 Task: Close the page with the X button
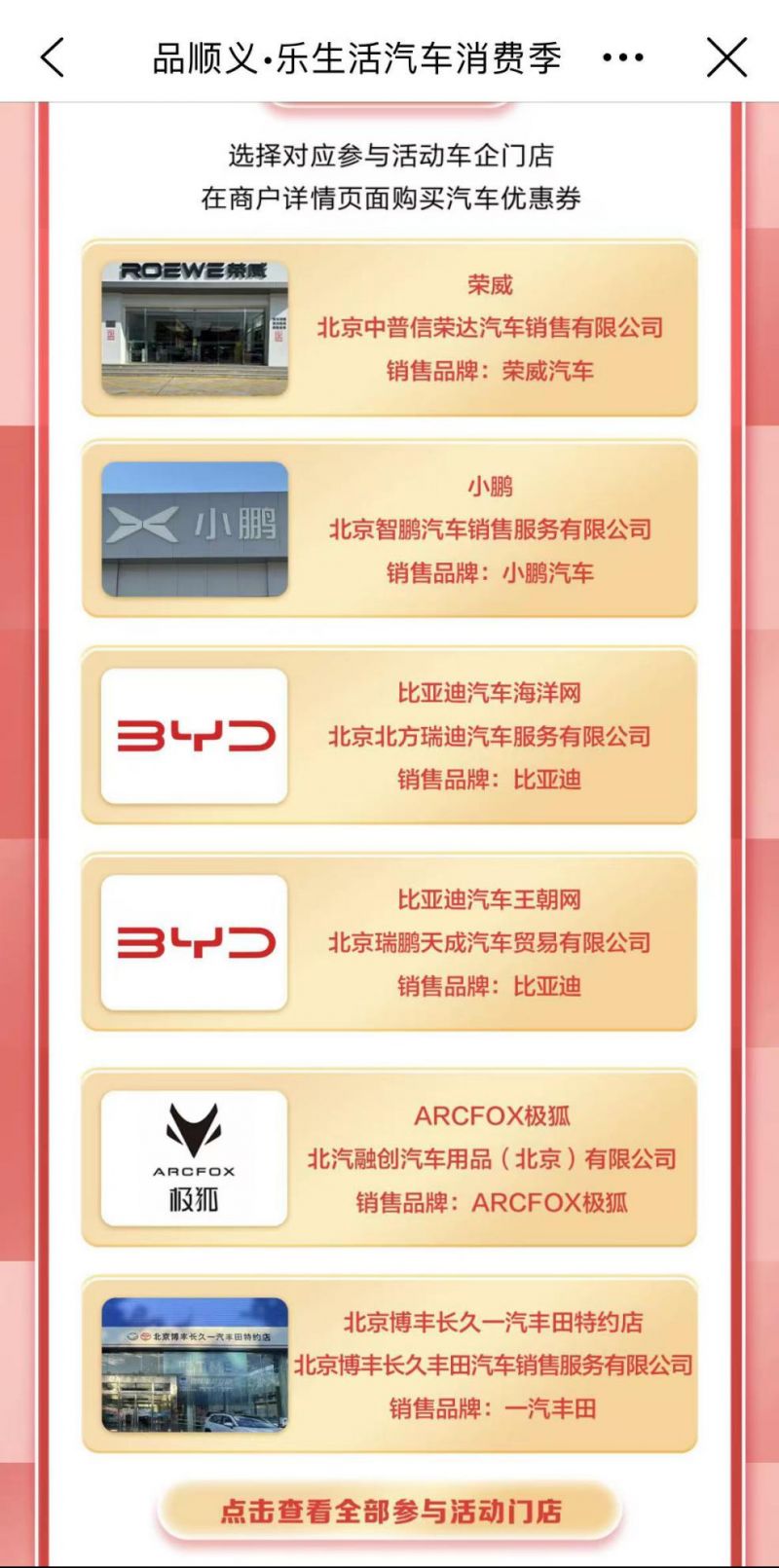[726, 57]
